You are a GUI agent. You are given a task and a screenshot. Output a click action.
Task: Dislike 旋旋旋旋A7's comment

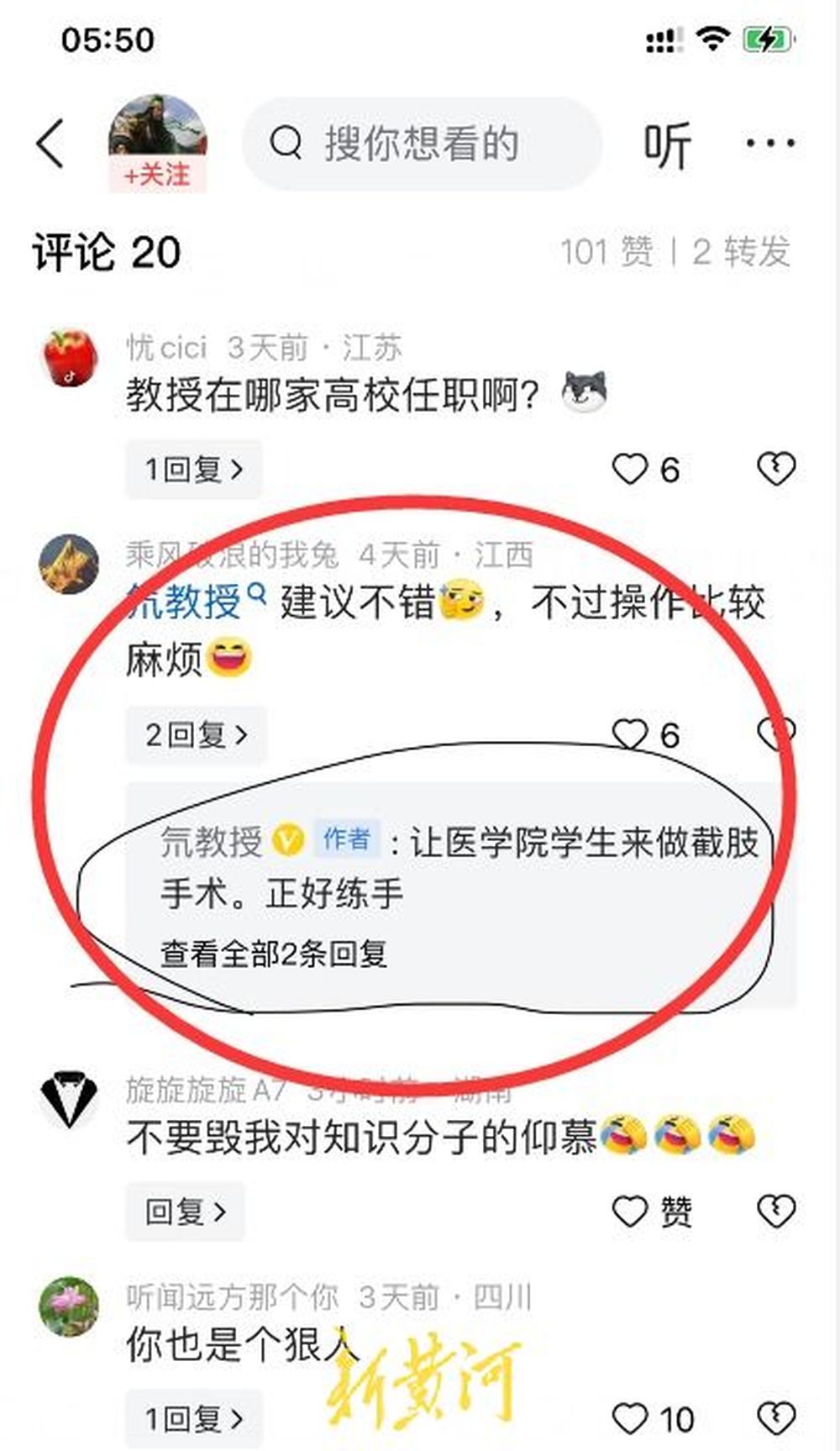tap(775, 1212)
